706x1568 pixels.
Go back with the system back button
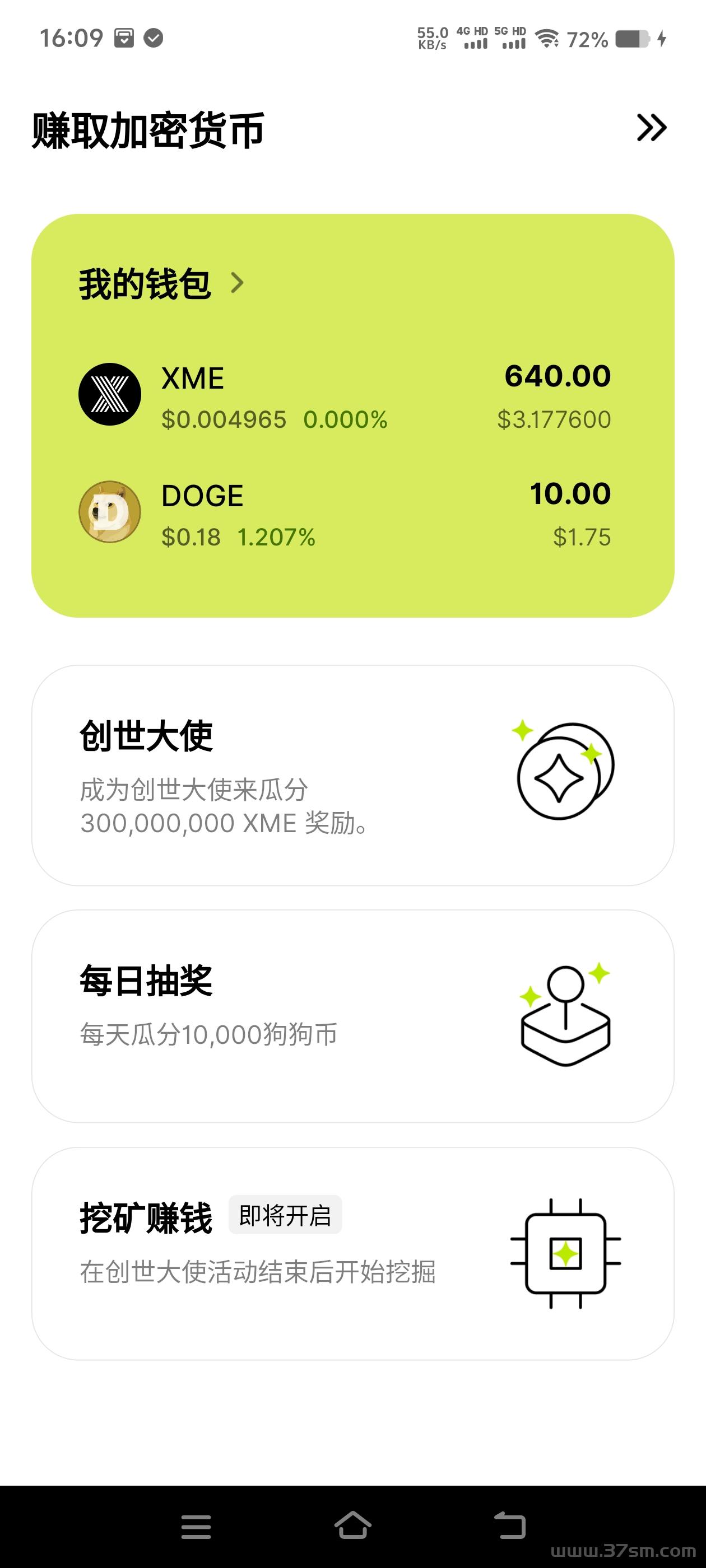click(x=509, y=1525)
